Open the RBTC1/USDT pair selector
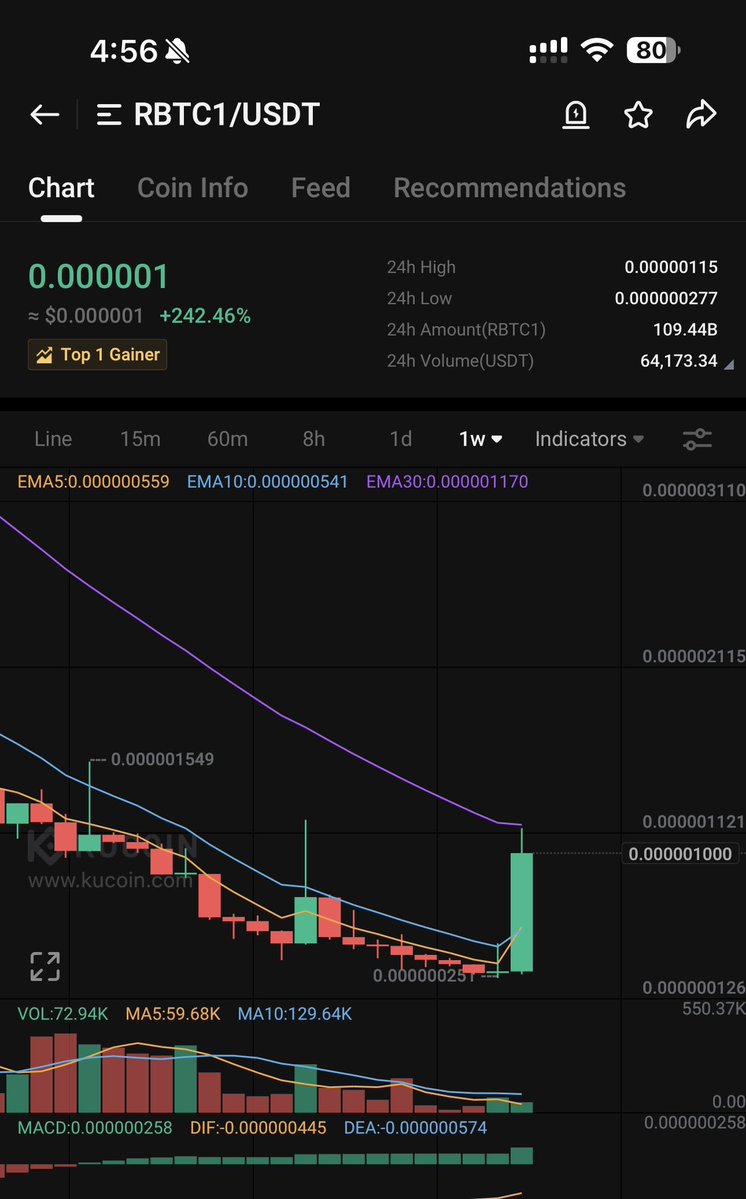 click(x=208, y=115)
